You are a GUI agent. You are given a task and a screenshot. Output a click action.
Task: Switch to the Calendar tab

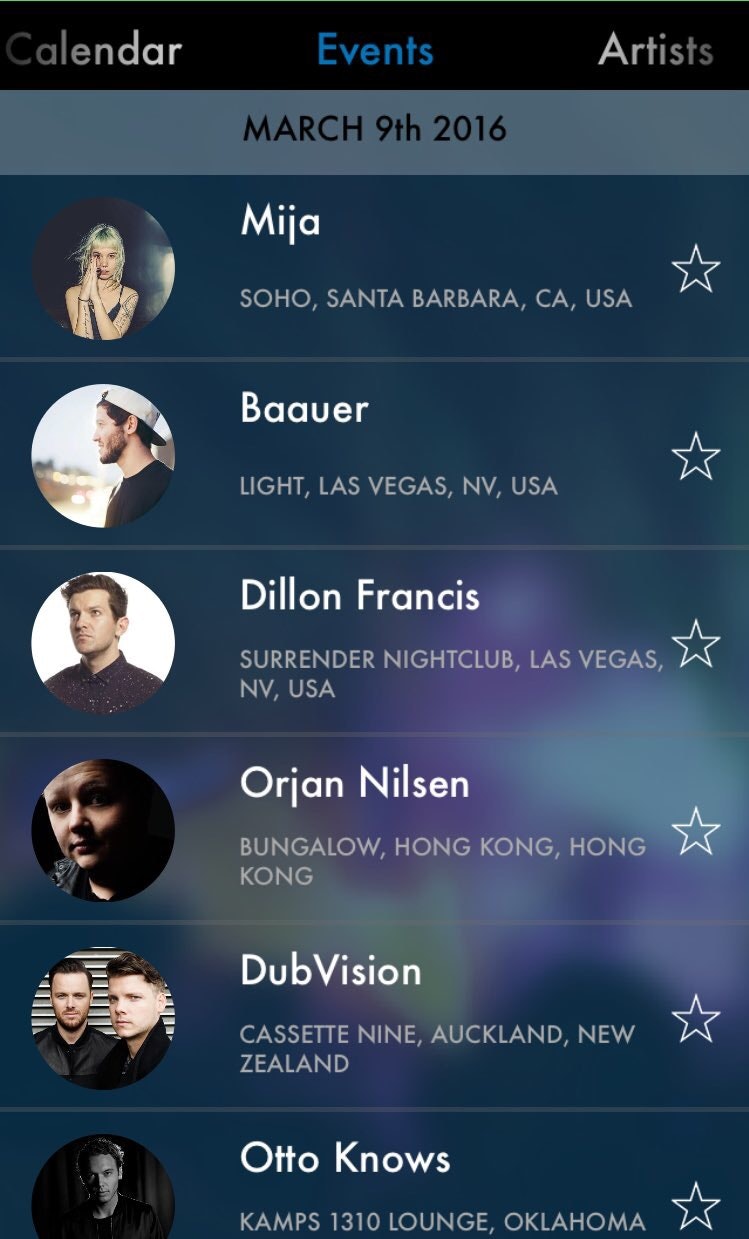click(92, 50)
